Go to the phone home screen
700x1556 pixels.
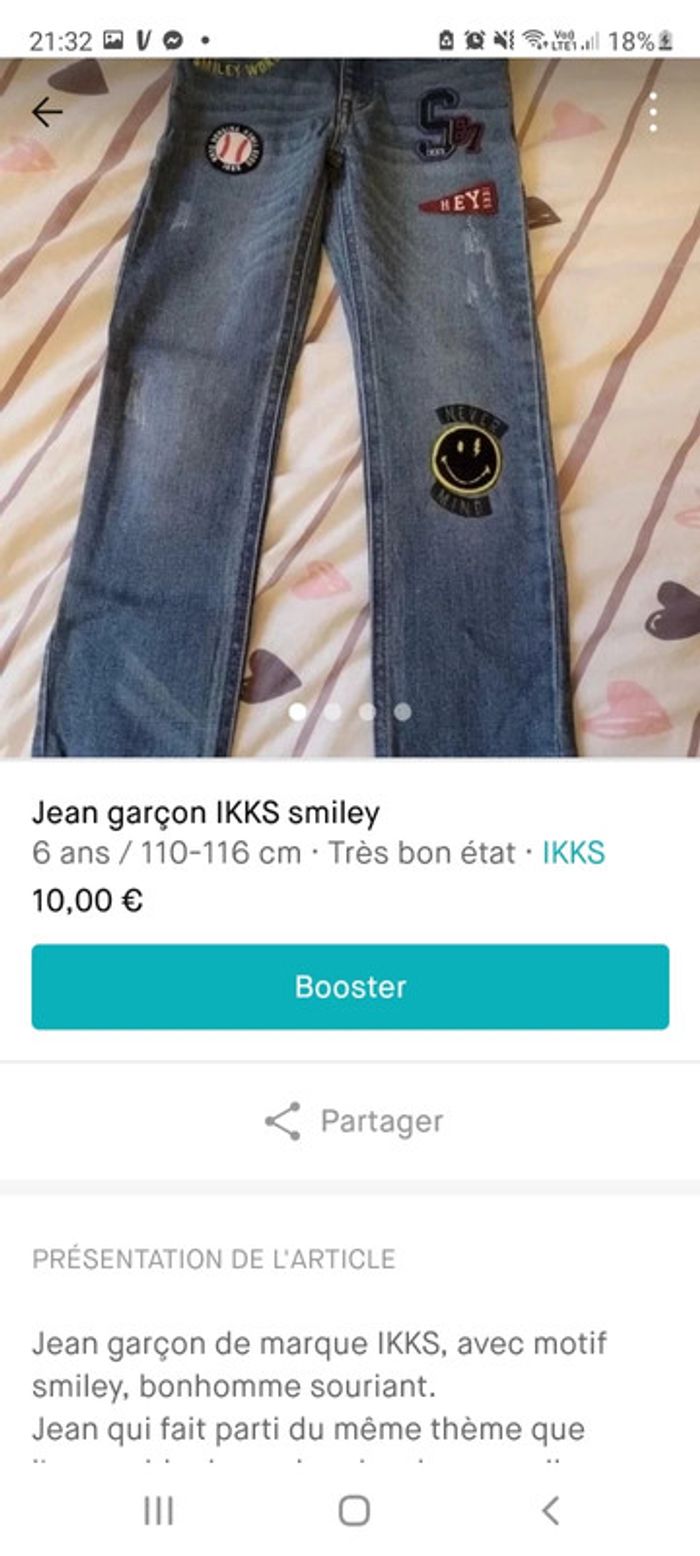353,1510
